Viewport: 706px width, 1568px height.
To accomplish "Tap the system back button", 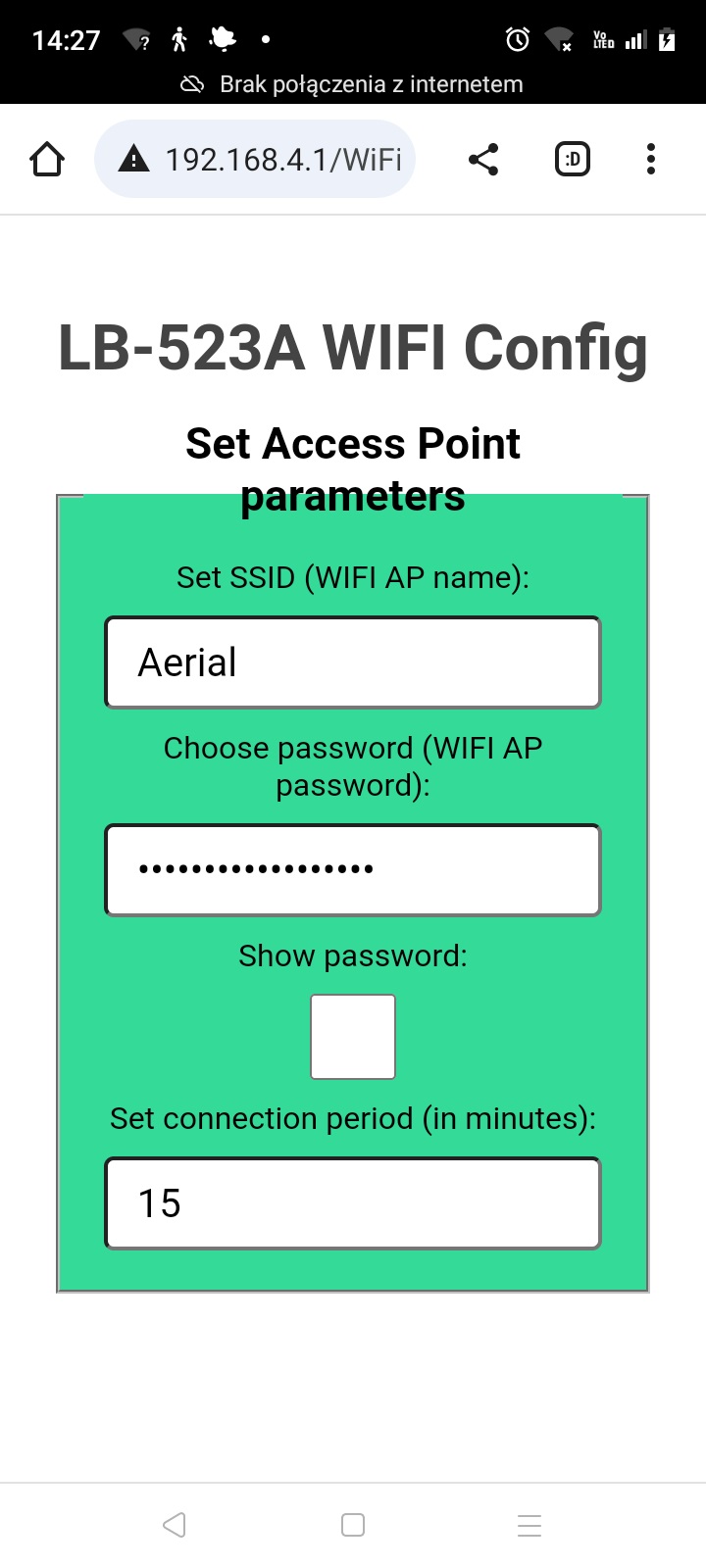I will click(x=175, y=1525).
